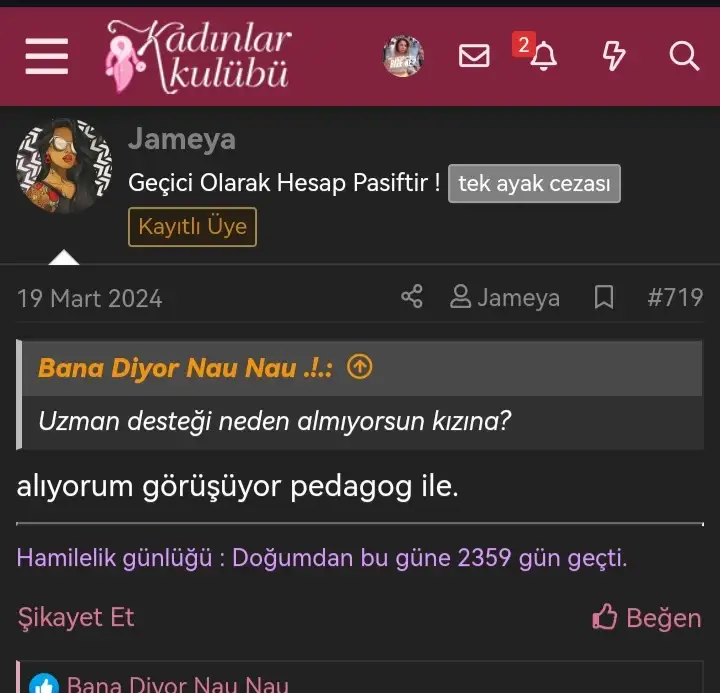This screenshot has width=720, height=693.
Task: Bookmark this post
Action: pyautogui.click(x=604, y=297)
